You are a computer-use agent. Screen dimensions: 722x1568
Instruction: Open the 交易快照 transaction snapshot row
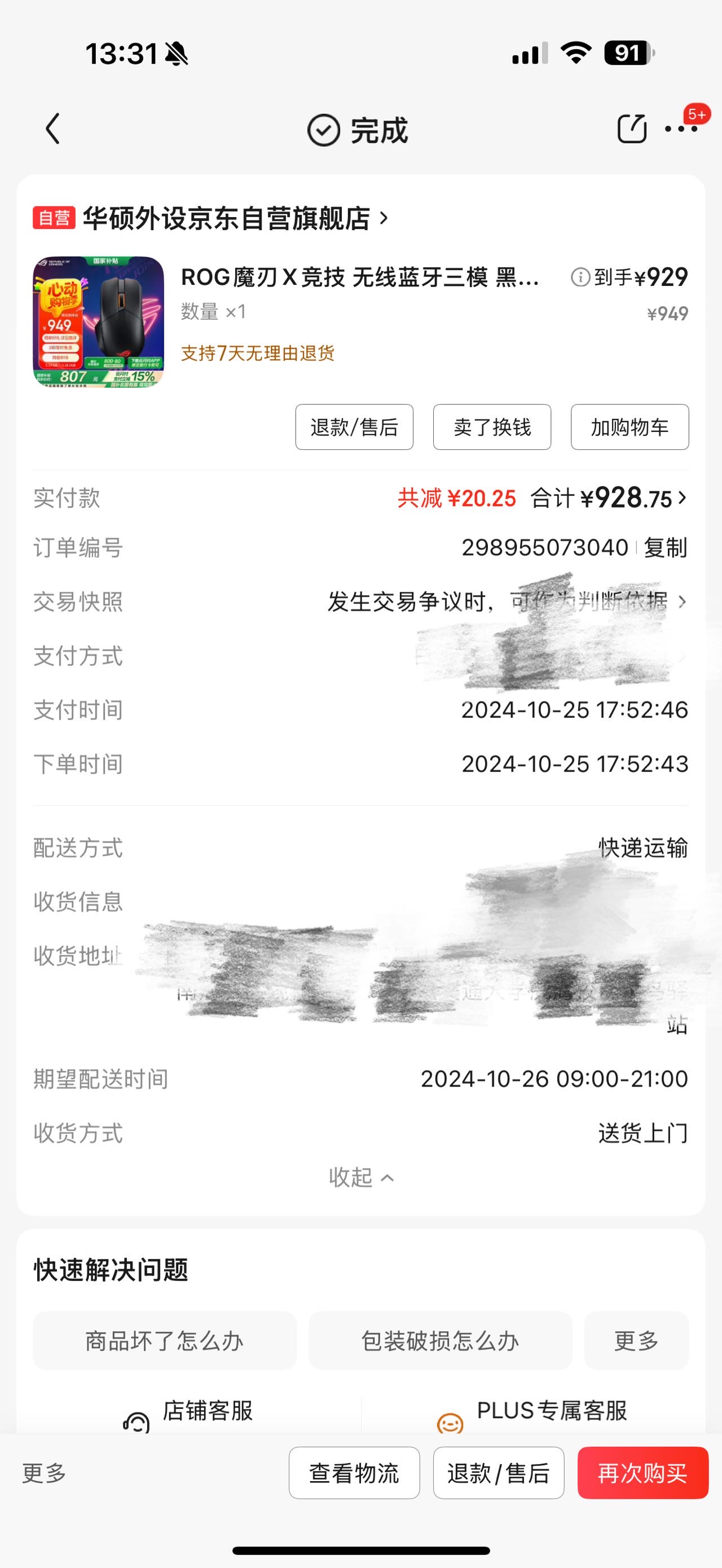click(x=360, y=602)
